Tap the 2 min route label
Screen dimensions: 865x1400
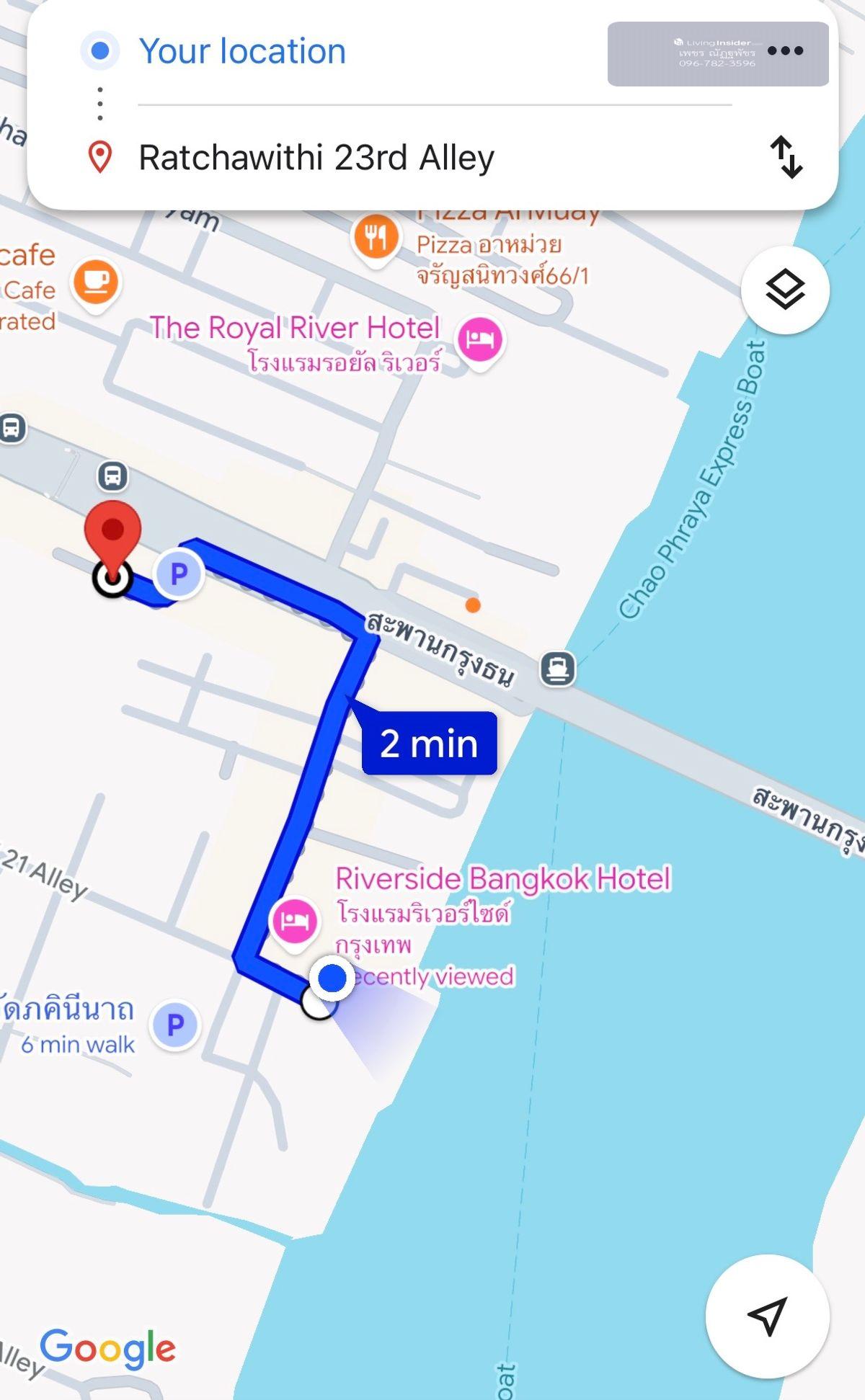pyautogui.click(x=429, y=744)
